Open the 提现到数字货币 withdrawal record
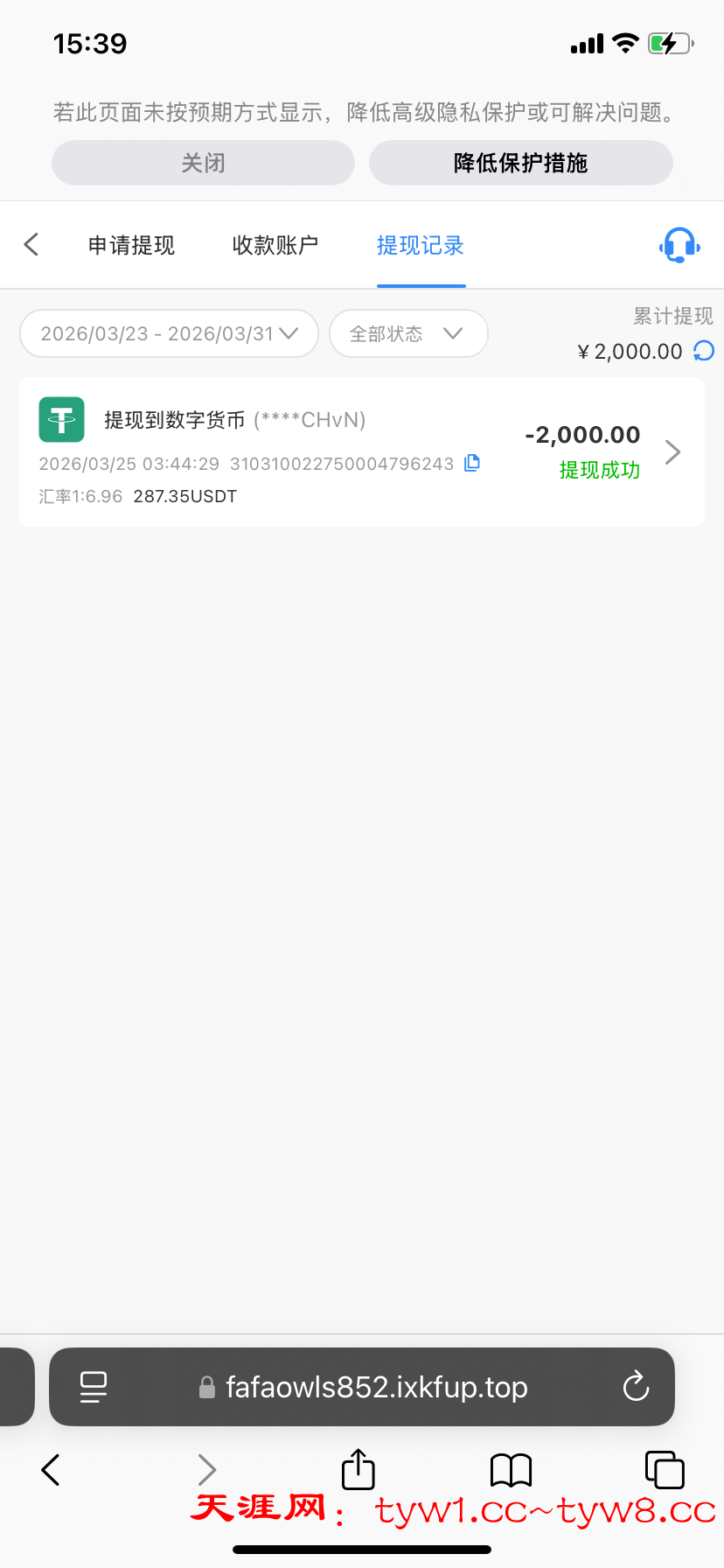The width and height of the screenshot is (724, 1568). (x=362, y=451)
